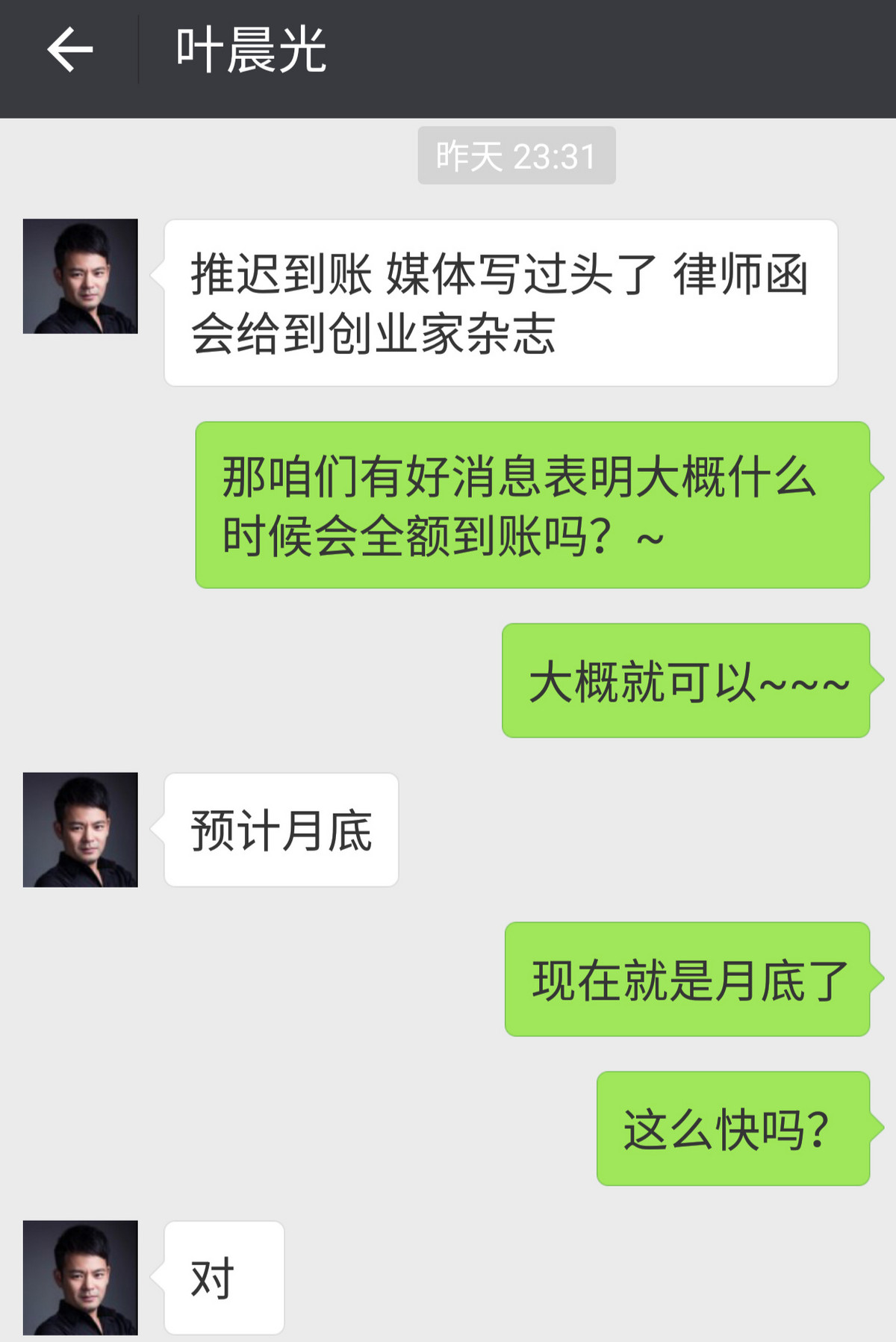Go back using the top-left arrow
896x1342 pixels.
[x=69, y=50]
